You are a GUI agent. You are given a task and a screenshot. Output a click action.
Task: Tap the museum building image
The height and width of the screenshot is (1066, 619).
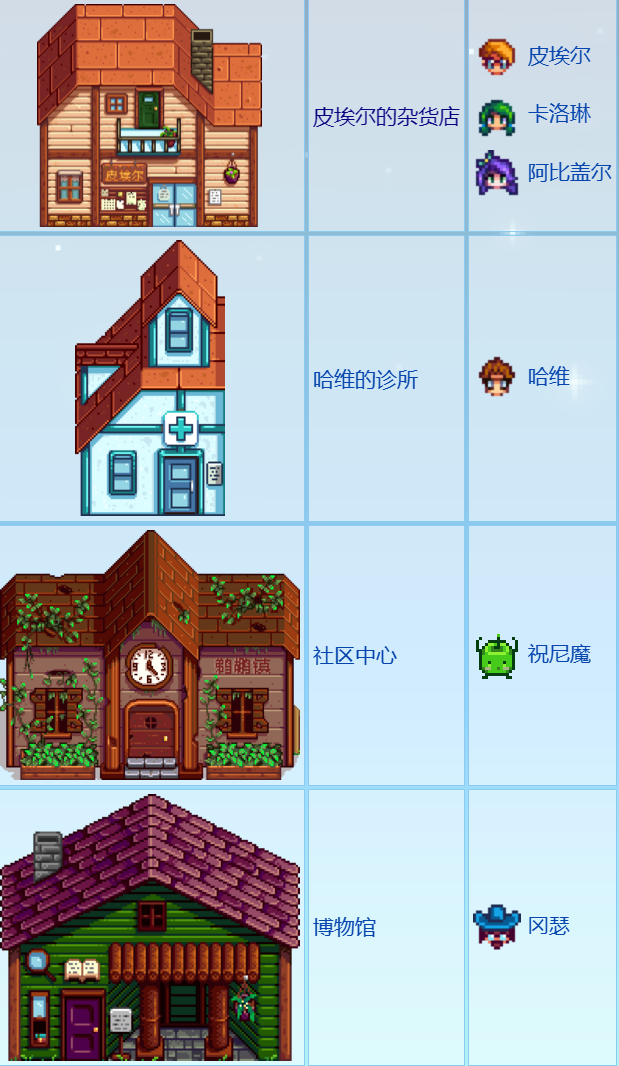[x=150, y=928]
